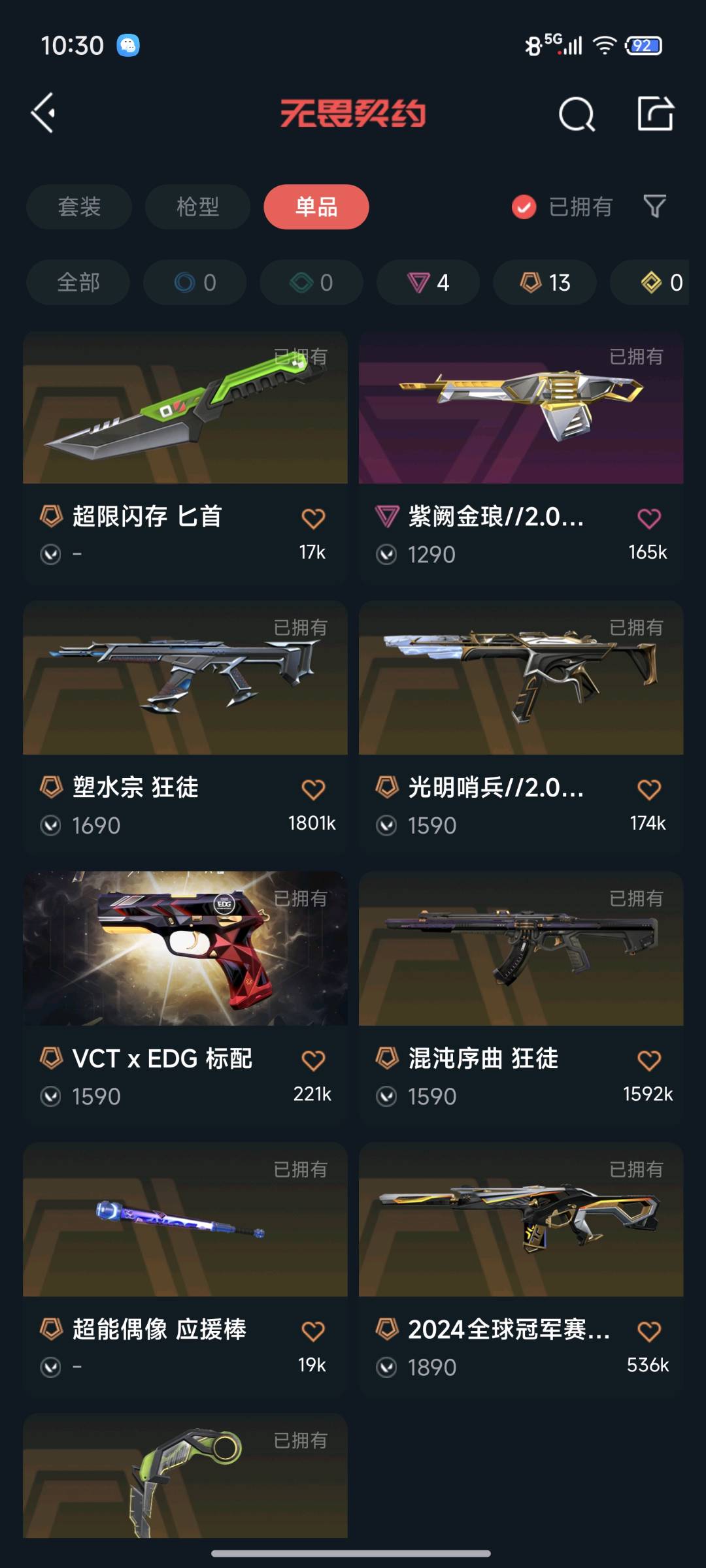Screen dimensions: 706x1568
Task: Favorite the 2024全球冠军赛 skin
Action: (x=648, y=1331)
